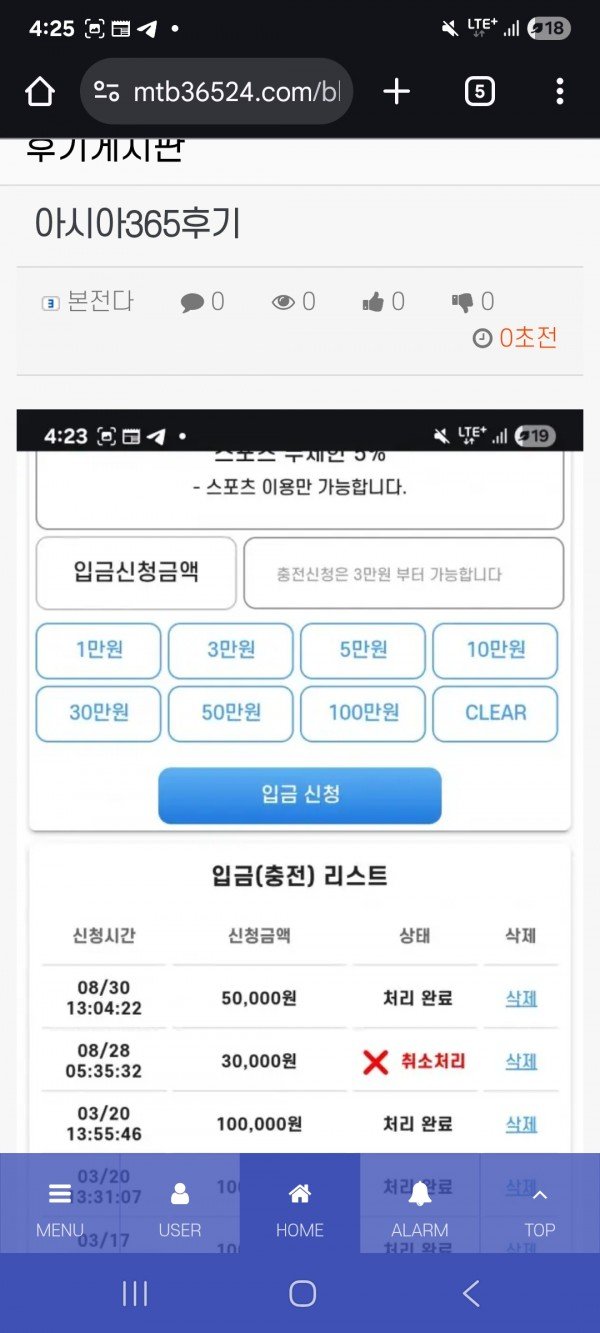The height and width of the screenshot is (1333, 600).
Task: Show recent apps from the navigation bar
Action: tap(135, 1294)
